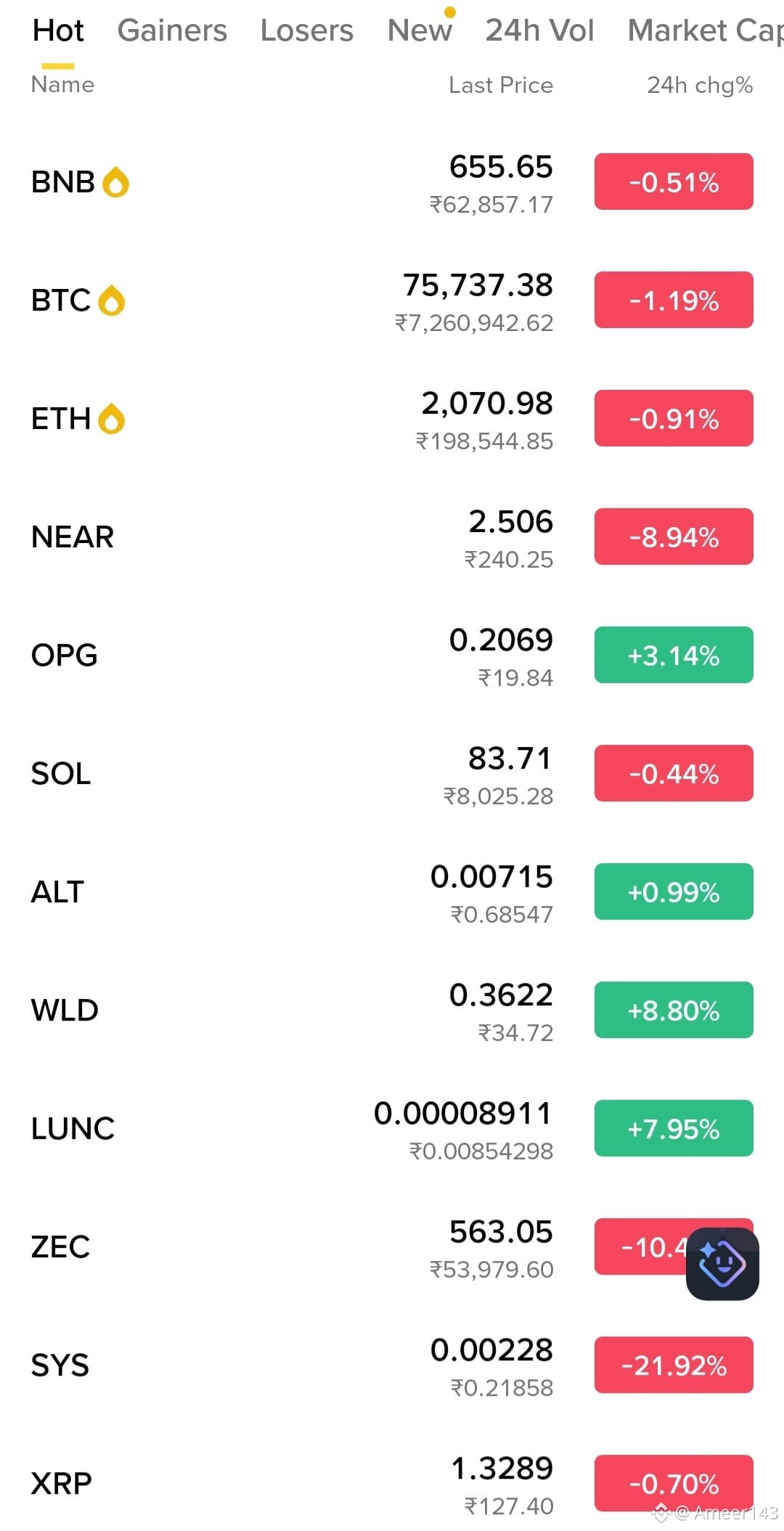This screenshot has width=784, height=1531.
Task: Open the OPG market row
Action: pyautogui.click(x=392, y=656)
